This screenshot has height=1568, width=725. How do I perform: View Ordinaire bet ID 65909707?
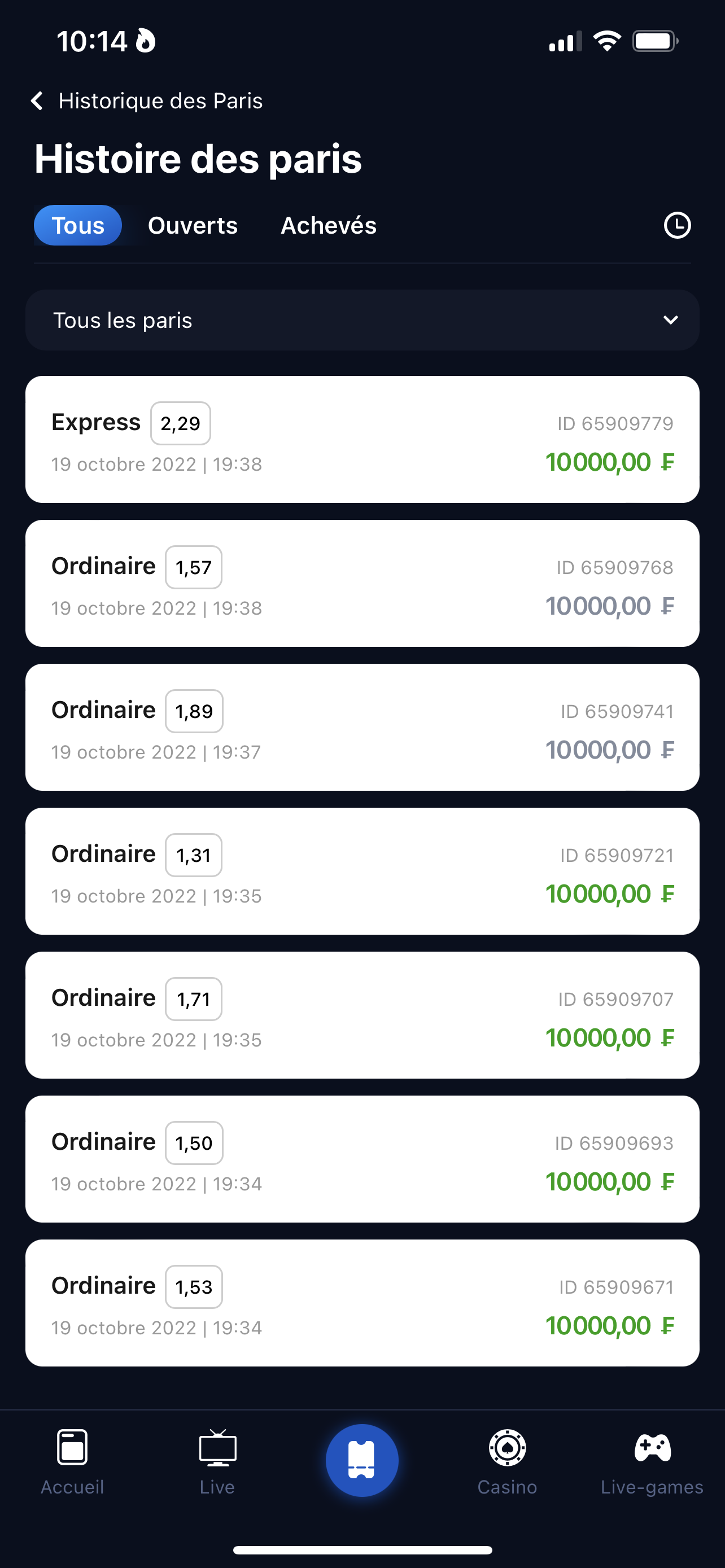(362, 1015)
